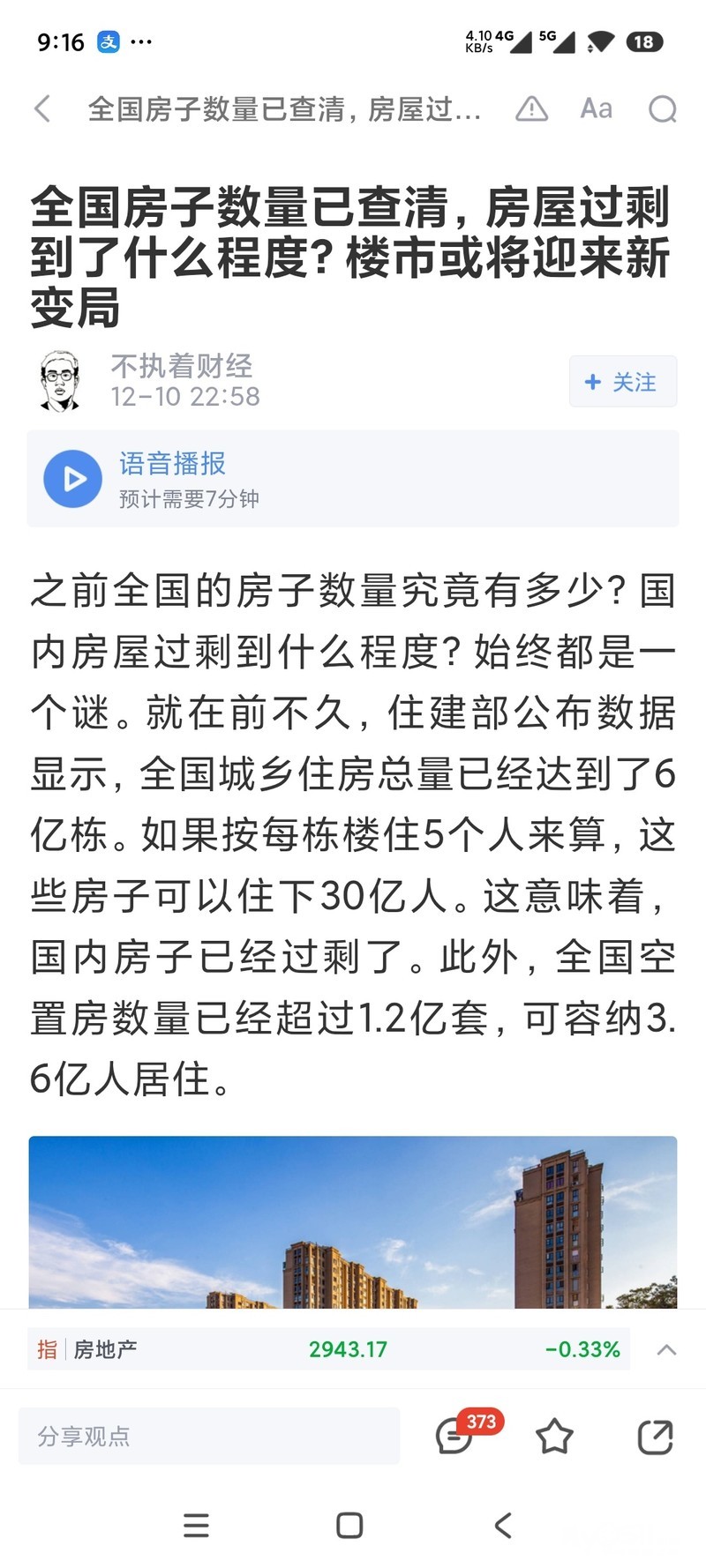Tap the system navigation back button

503,1526
